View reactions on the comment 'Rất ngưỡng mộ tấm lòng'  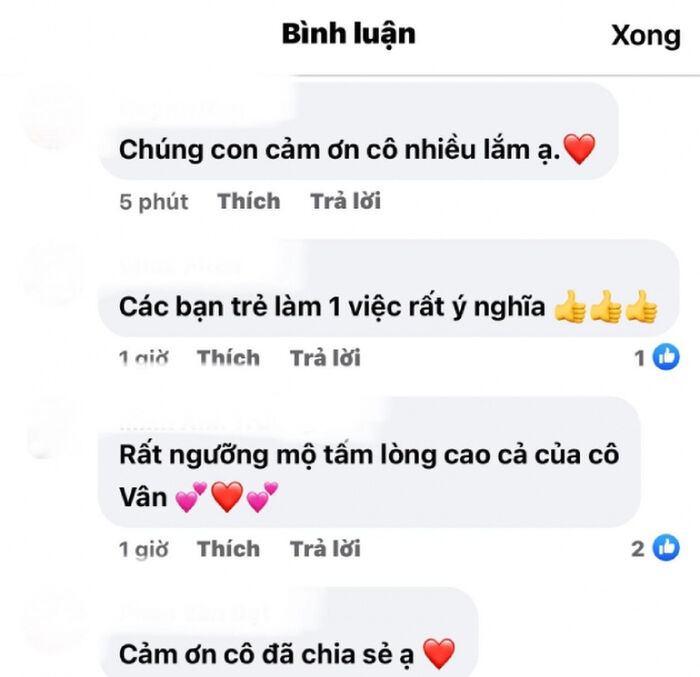click(x=656, y=547)
